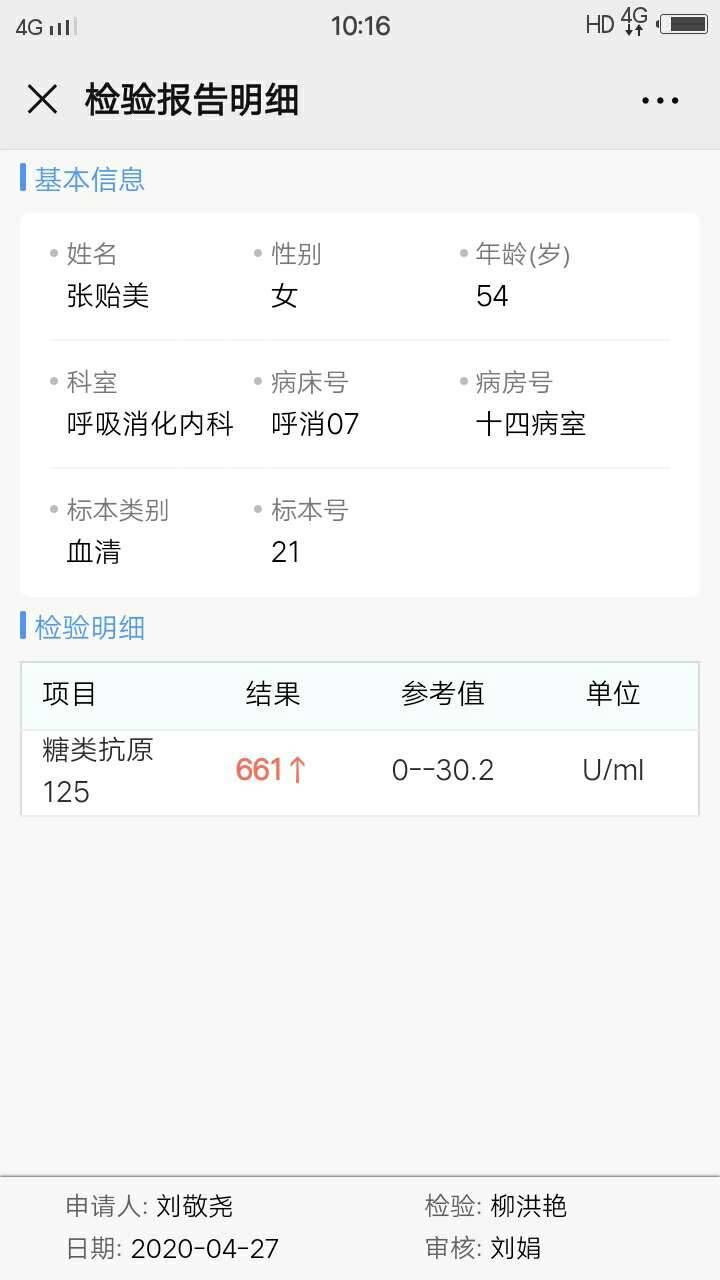This screenshot has height=1280, width=720.
Task: Tap the time 10:16 in the status bar
Action: 360,26
